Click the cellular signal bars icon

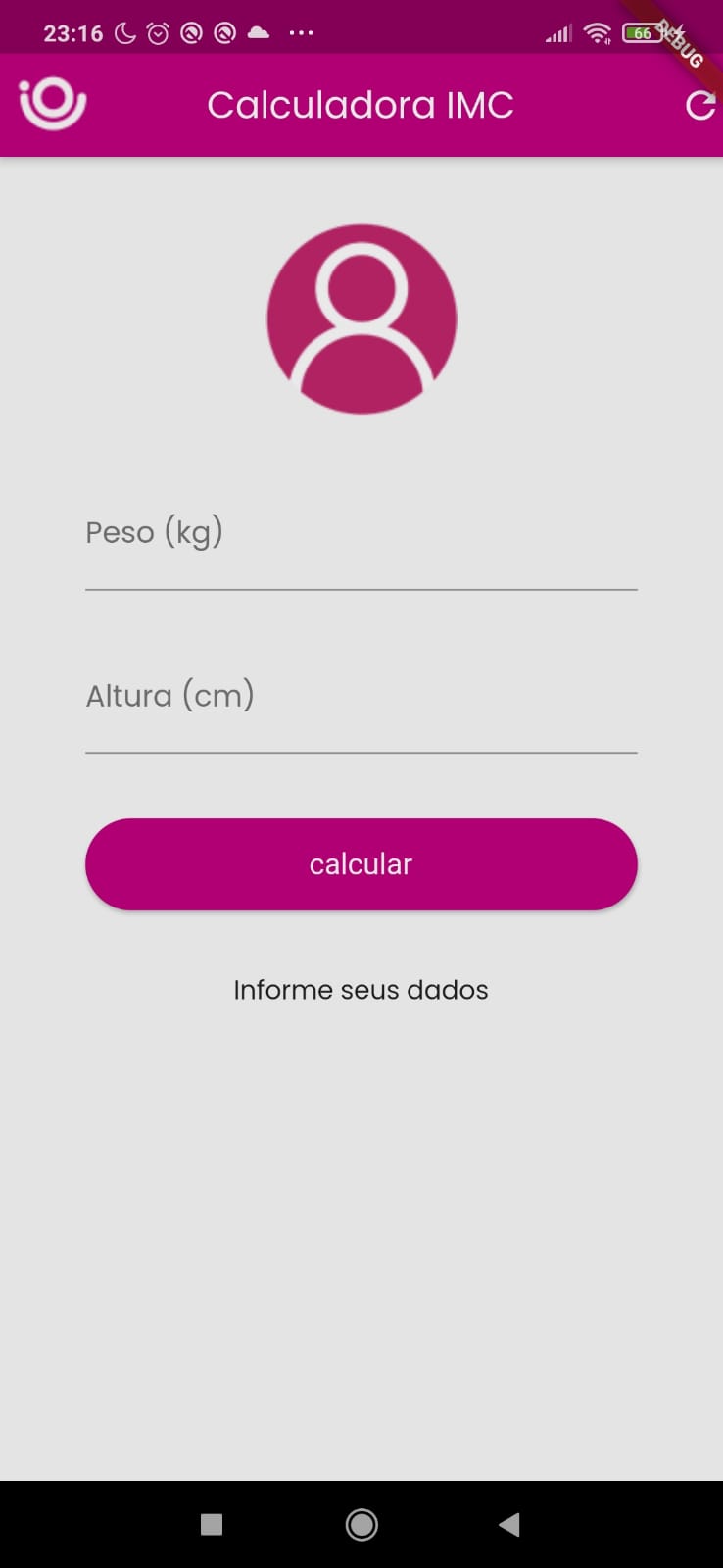click(x=556, y=32)
